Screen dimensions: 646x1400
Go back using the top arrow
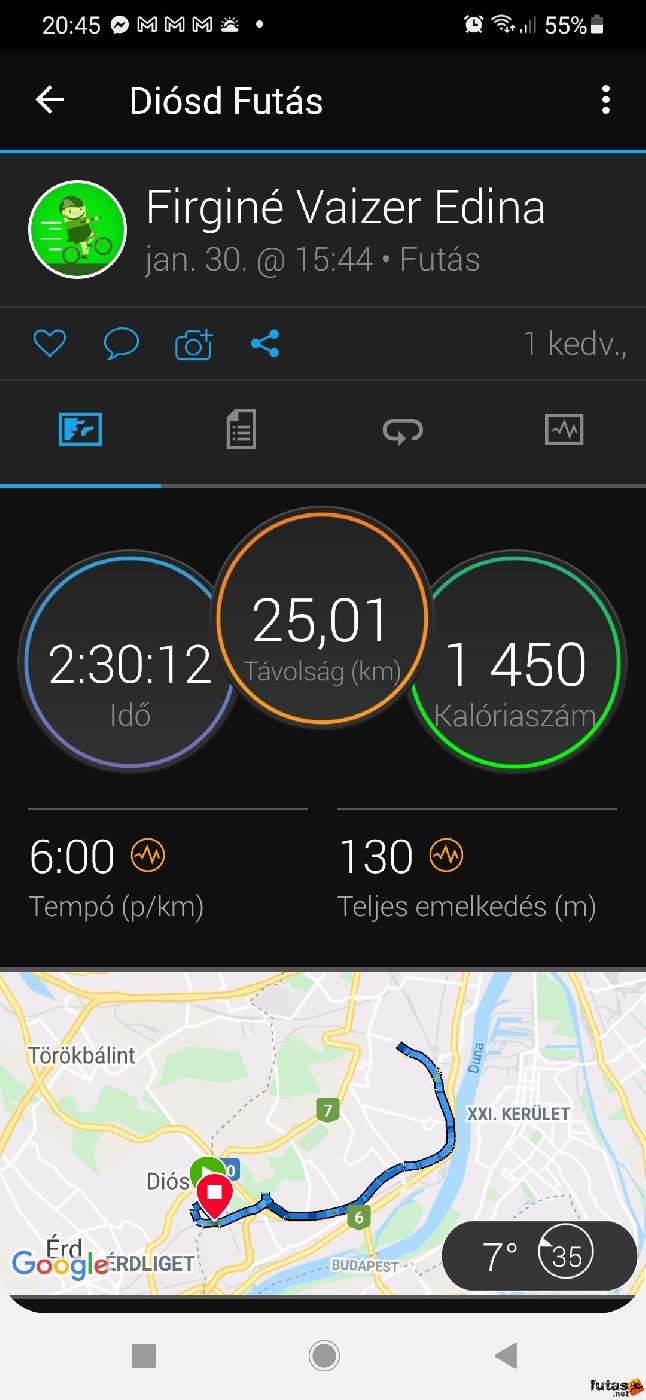49,100
